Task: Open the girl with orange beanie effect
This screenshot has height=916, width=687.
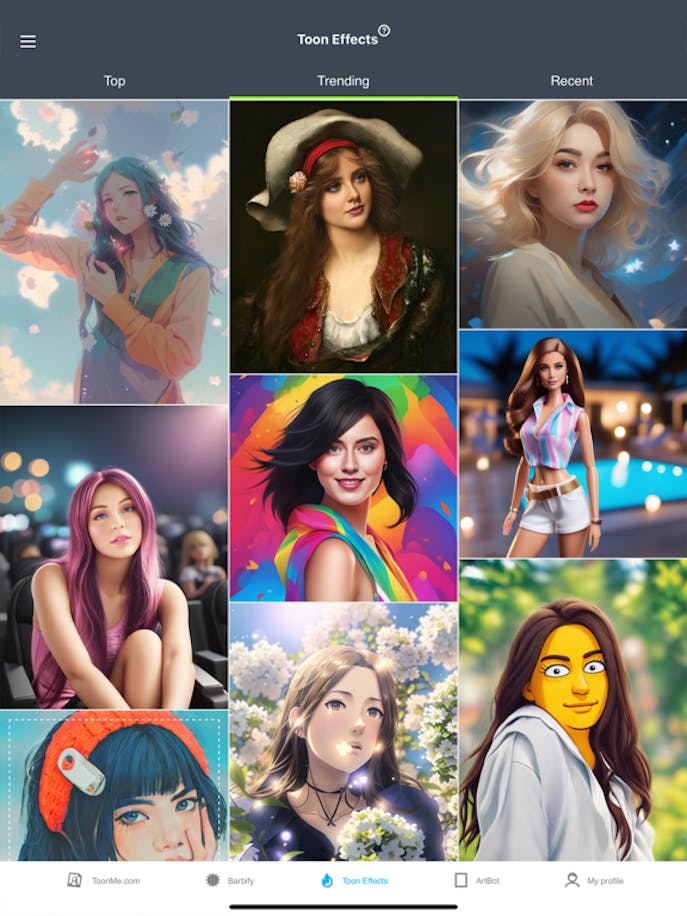Action: (114, 786)
